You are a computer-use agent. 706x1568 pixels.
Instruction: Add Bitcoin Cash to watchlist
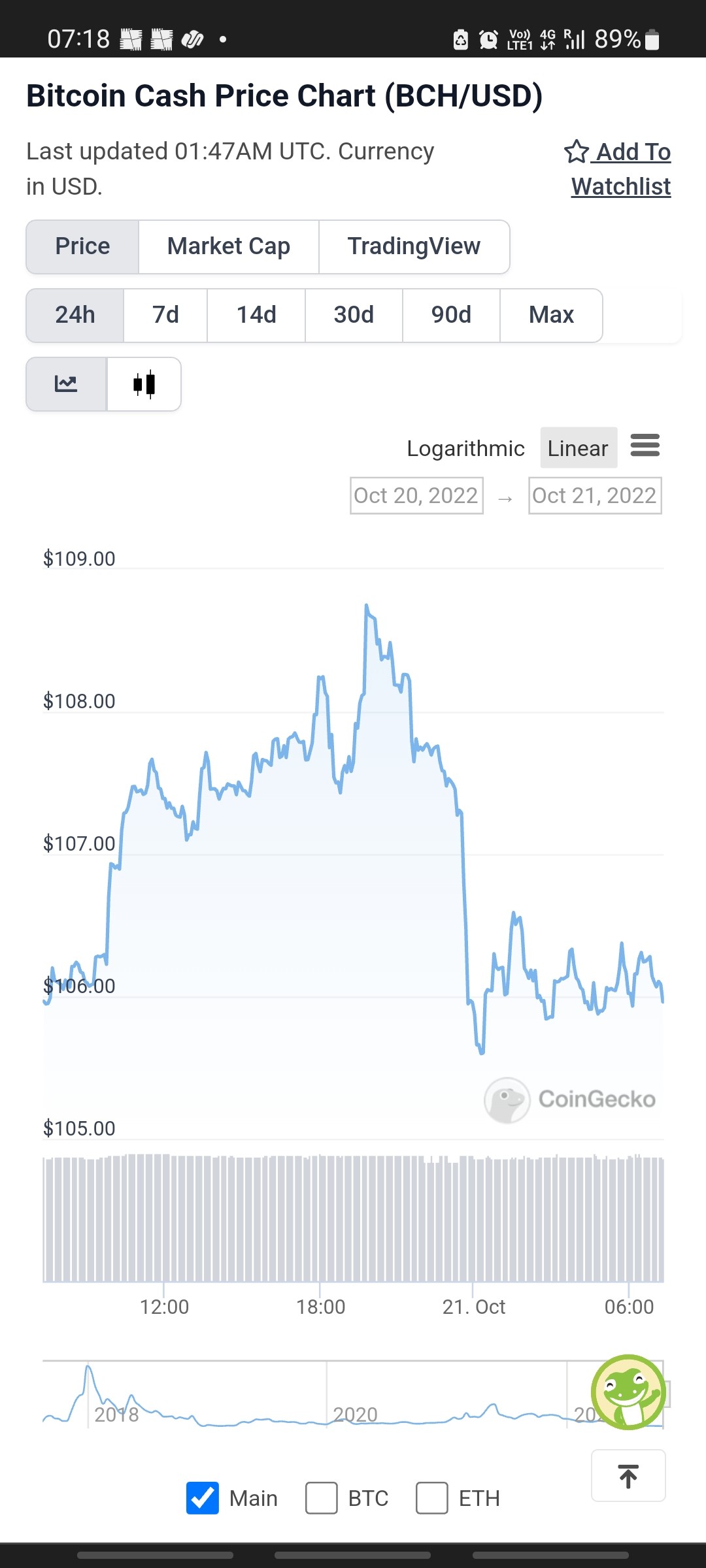[618, 169]
